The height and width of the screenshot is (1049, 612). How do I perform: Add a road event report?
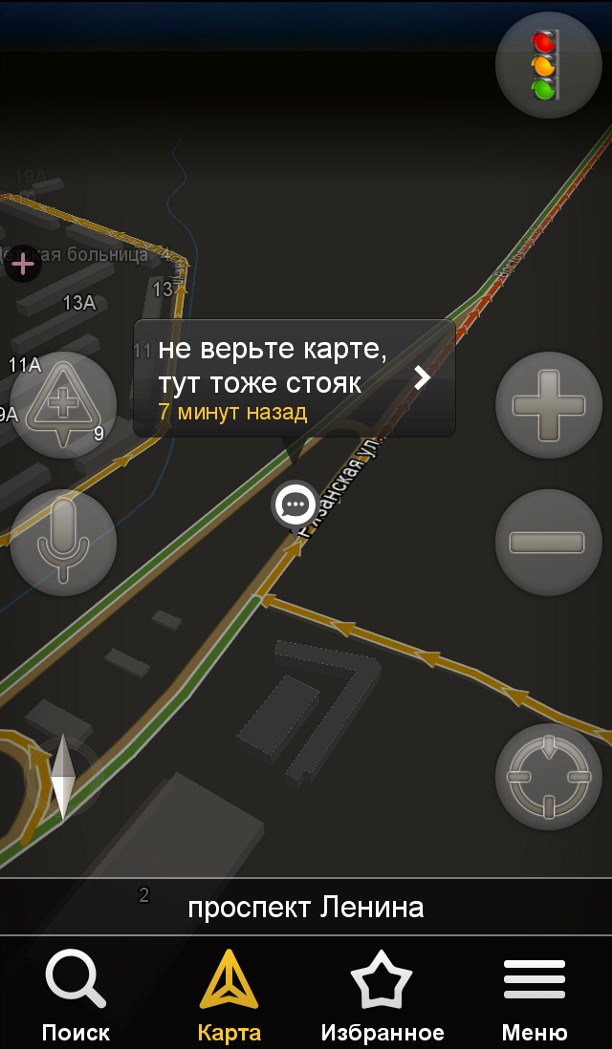(63, 405)
